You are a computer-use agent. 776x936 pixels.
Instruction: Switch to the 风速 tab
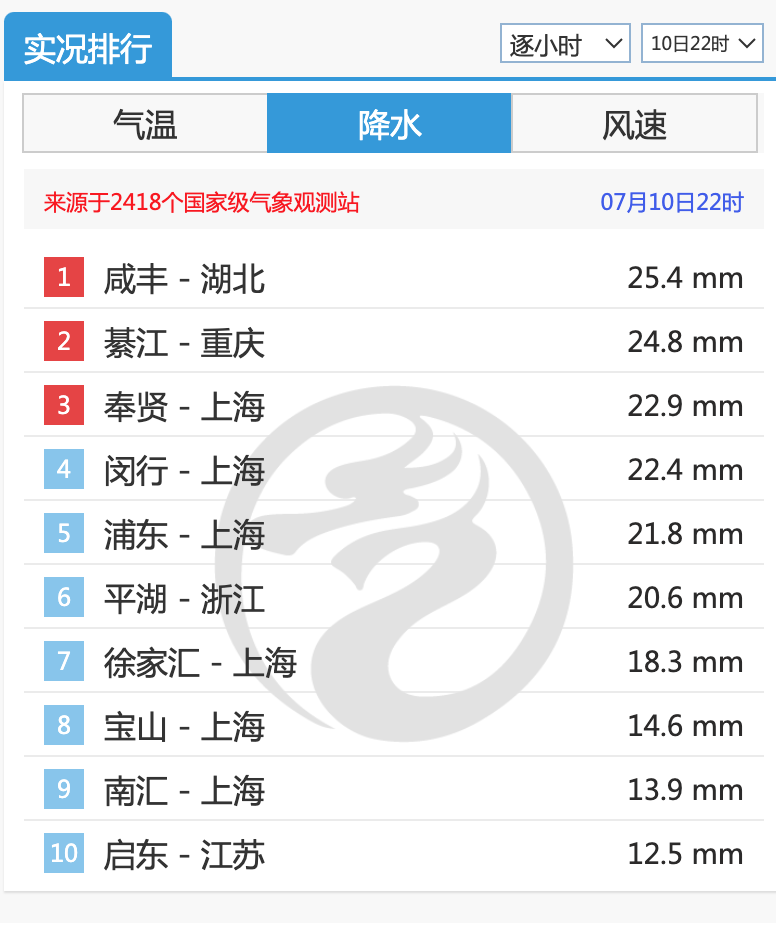click(x=633, y=122)
